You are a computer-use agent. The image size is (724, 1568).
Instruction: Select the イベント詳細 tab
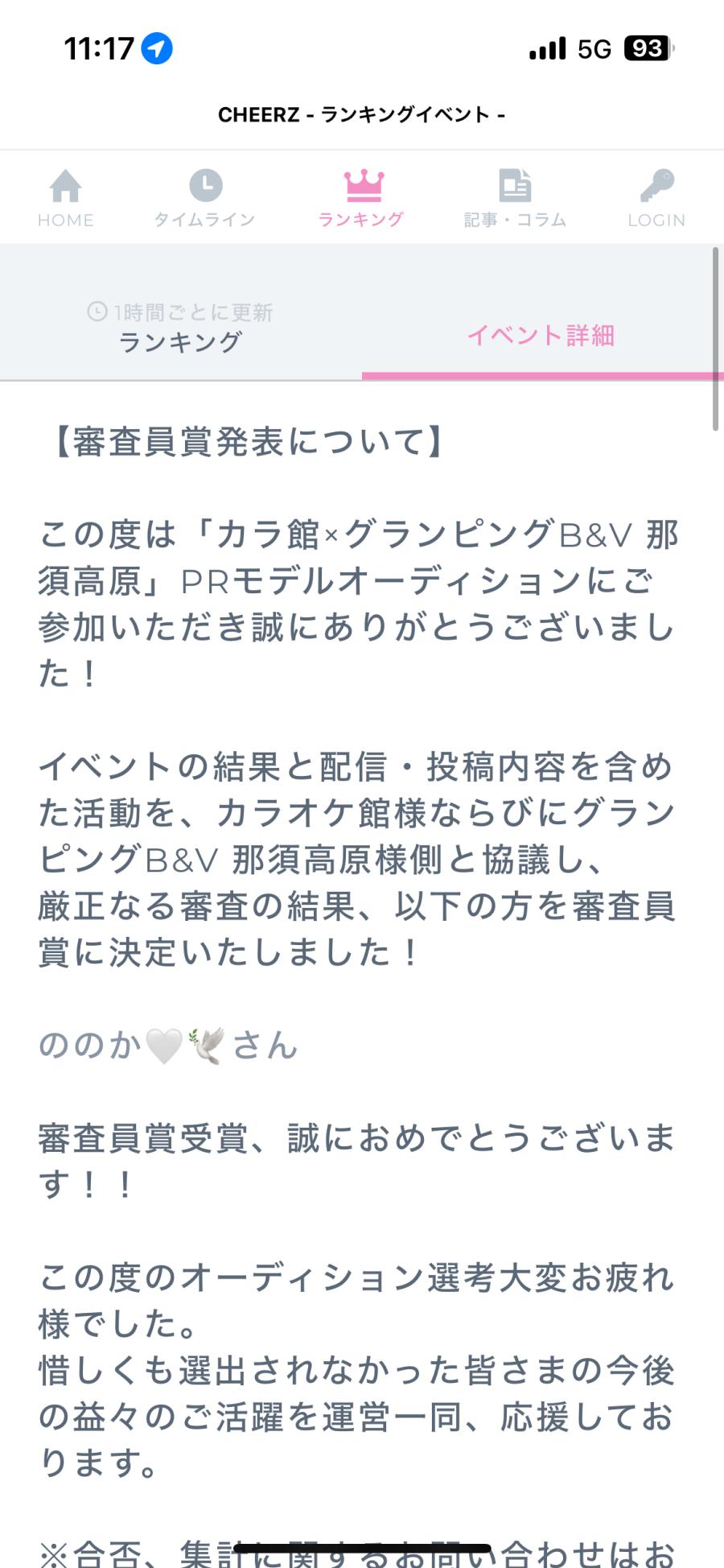541,335
